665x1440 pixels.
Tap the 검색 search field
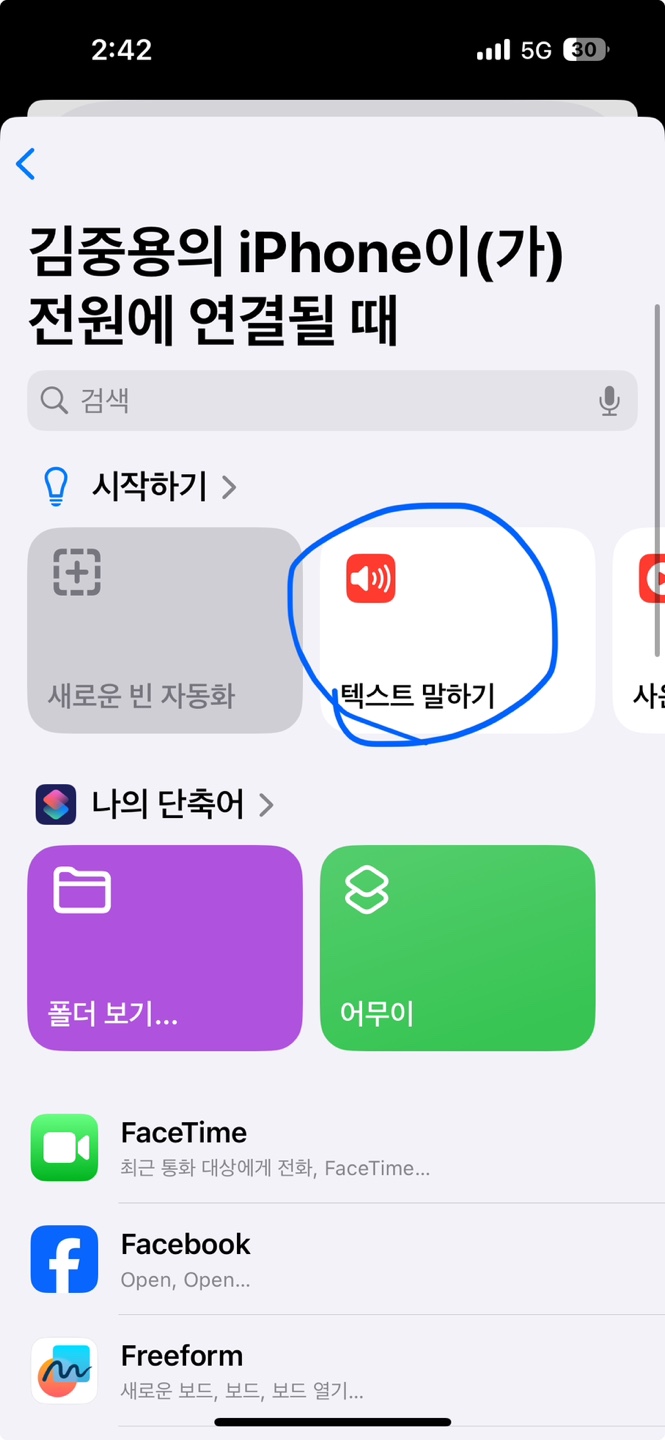[x=332, y=401]
